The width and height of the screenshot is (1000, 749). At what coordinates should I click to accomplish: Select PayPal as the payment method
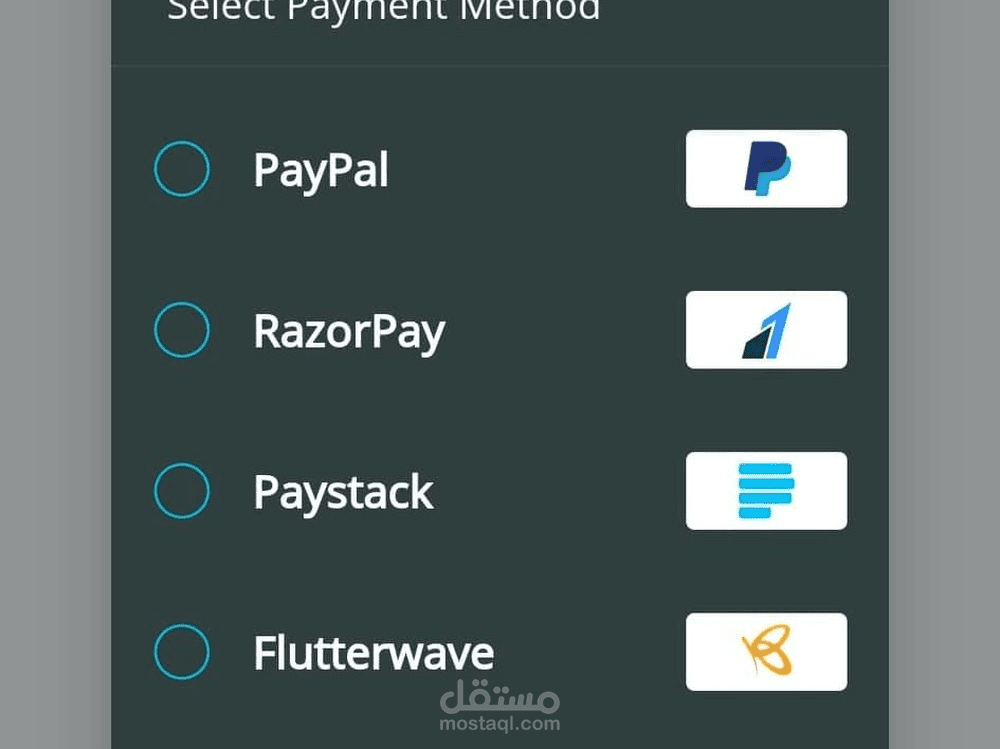182,168
